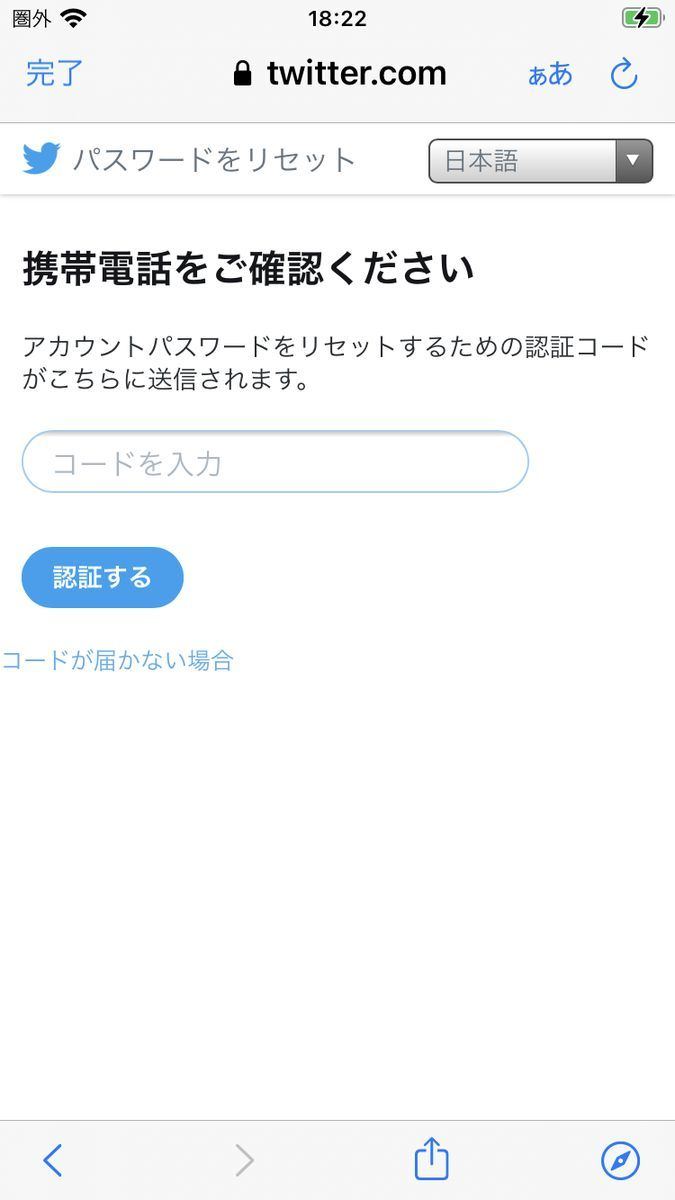675x1200 pixels.
Task: Tap the 認証する button
Action: 102,577
